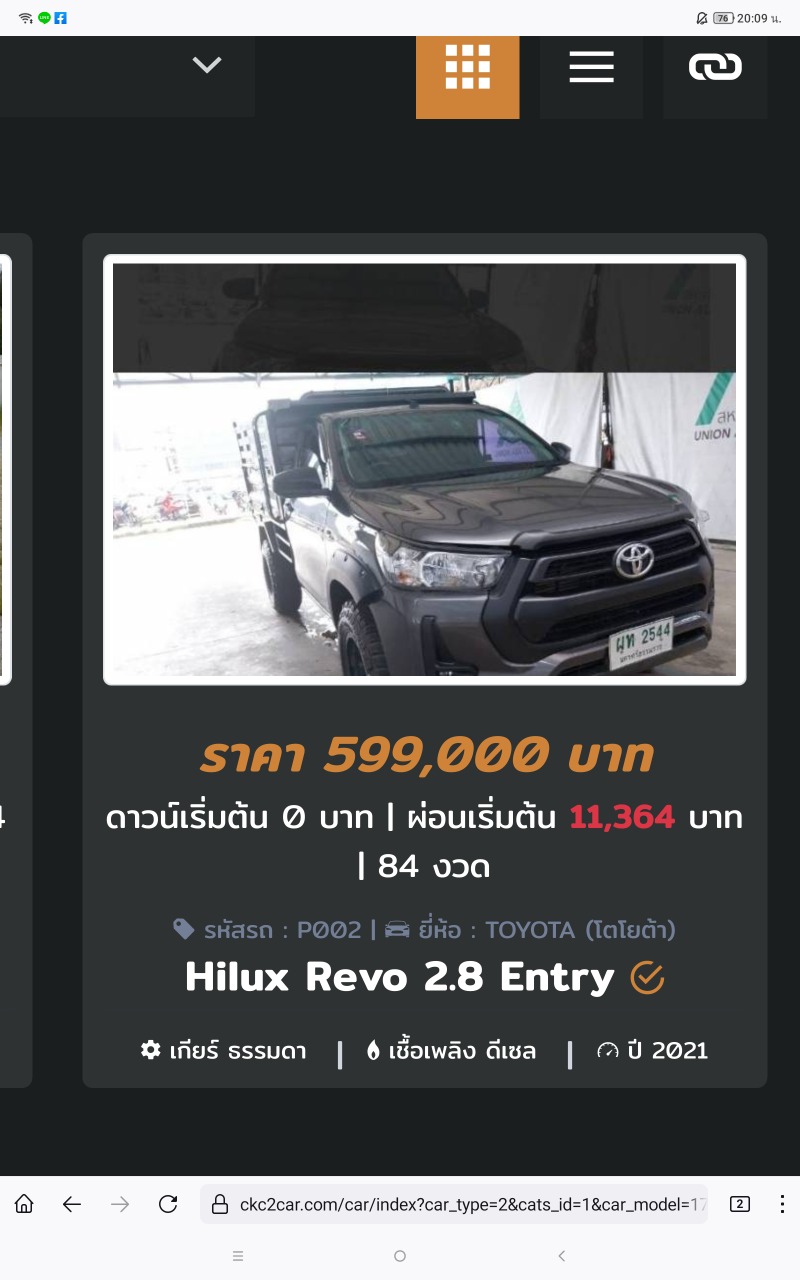The height and width of the screenshot is (1280, 800).
Task: Open the hamburger menu
Action: 591,67
